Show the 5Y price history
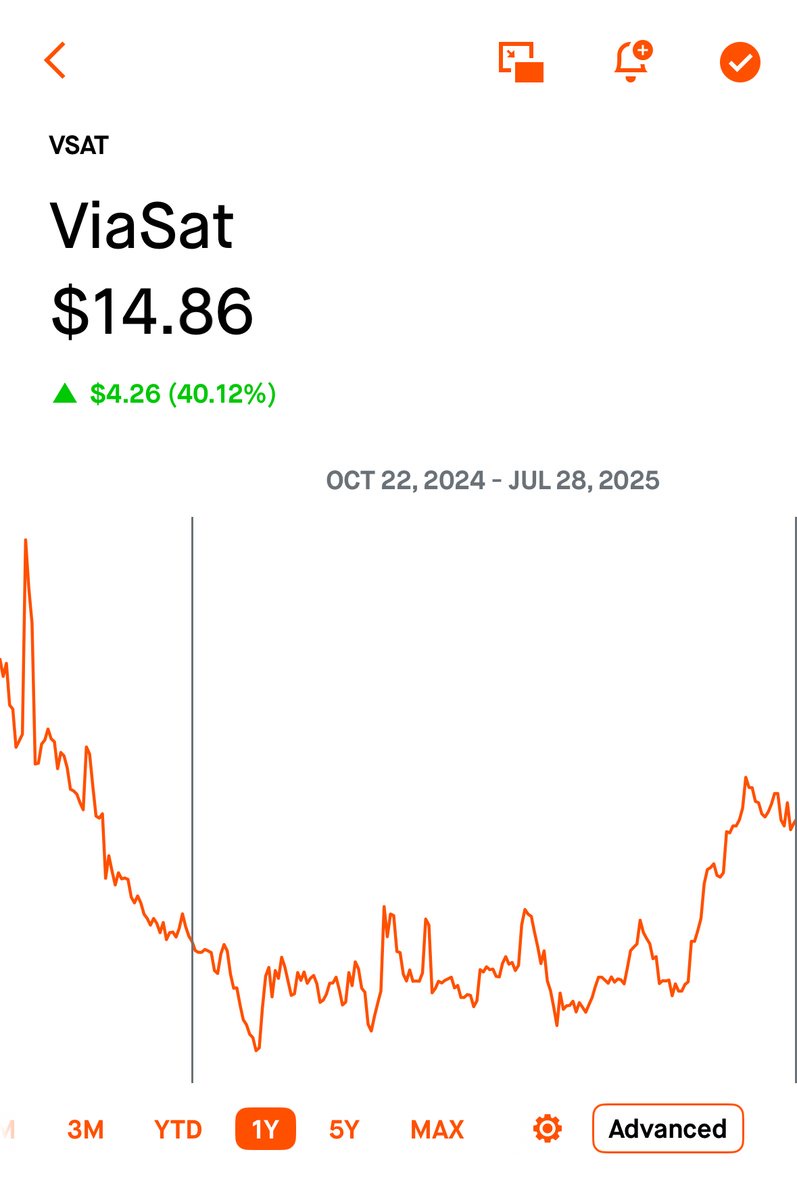797x1200 pixels. (344, 1130)
